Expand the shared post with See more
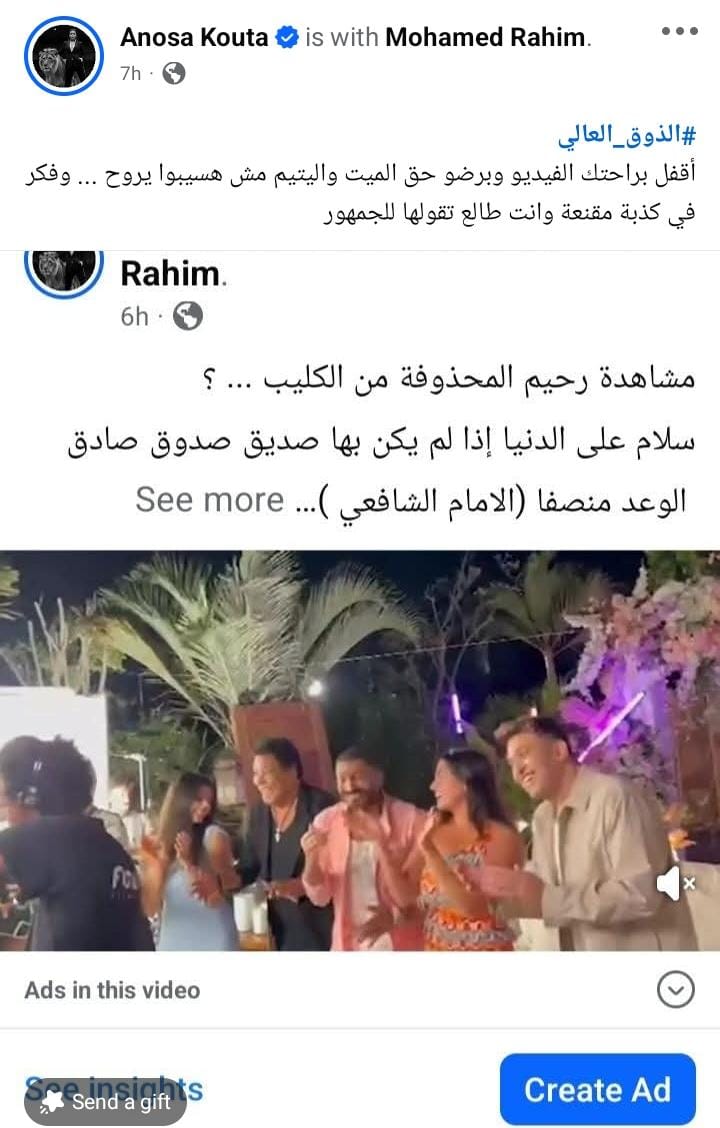 point(210,499)
